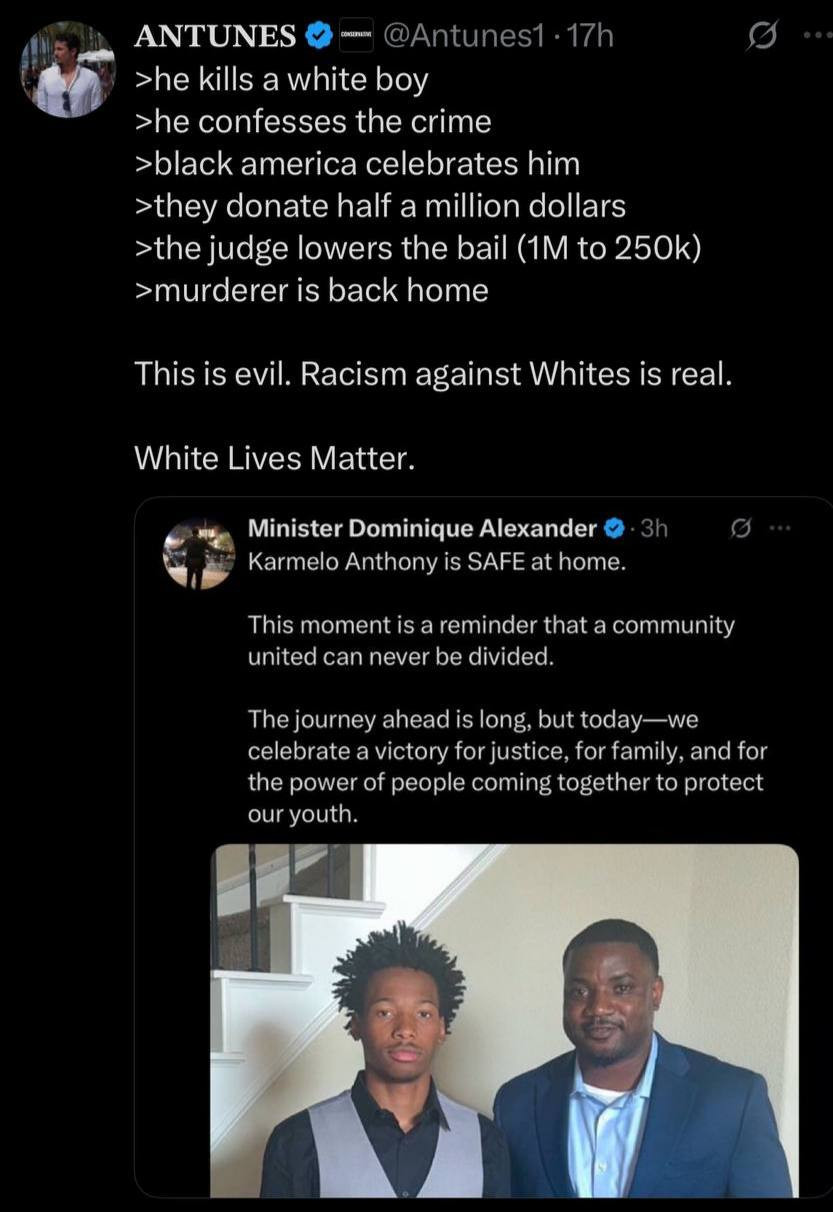Open overflow menu on ANTUNES post
This screenshot has width=833, height=1212.
pyautogui.click(x=816, y=37)
